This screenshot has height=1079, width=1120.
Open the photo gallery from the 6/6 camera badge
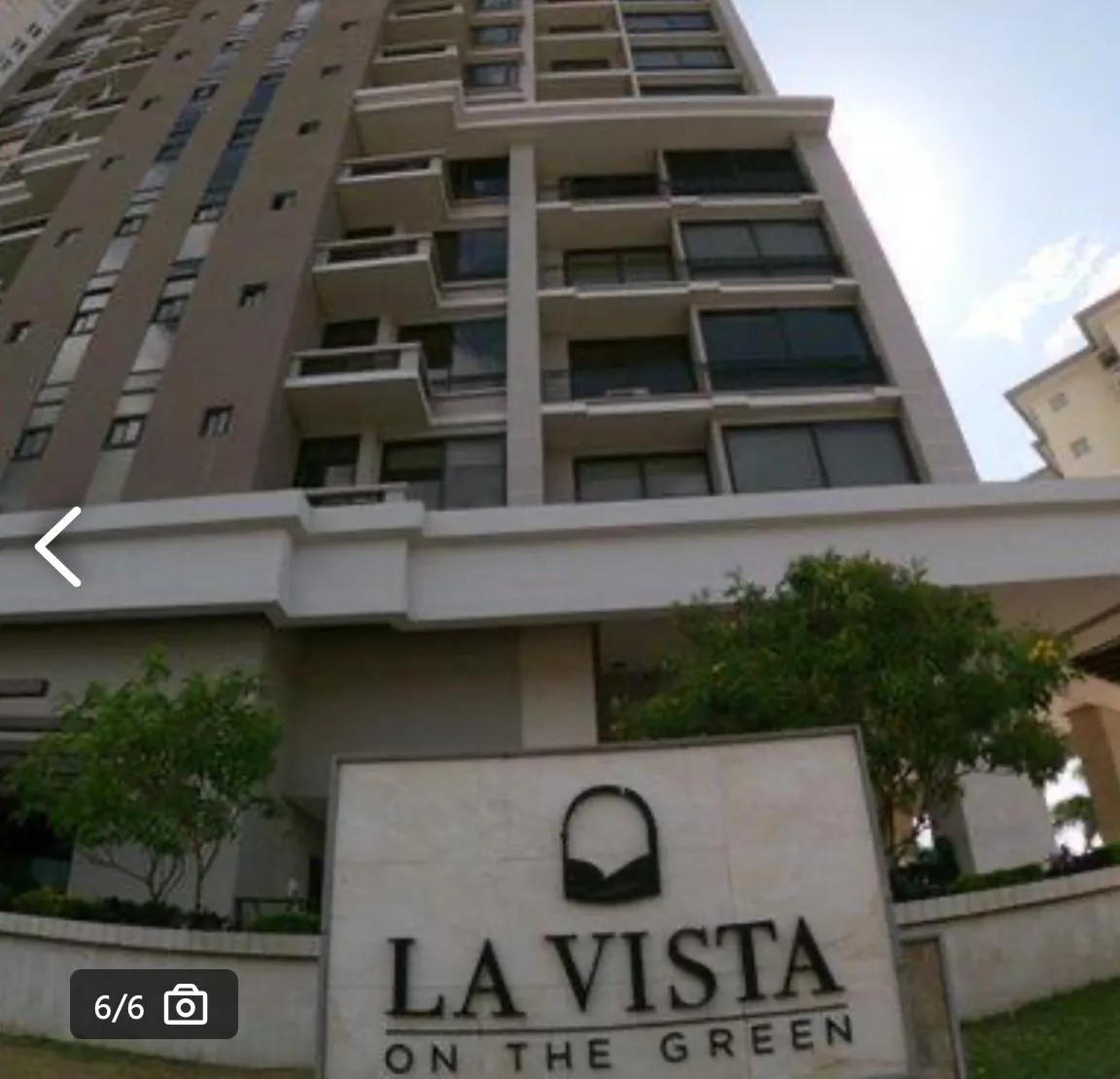[x=154, y=1004]
